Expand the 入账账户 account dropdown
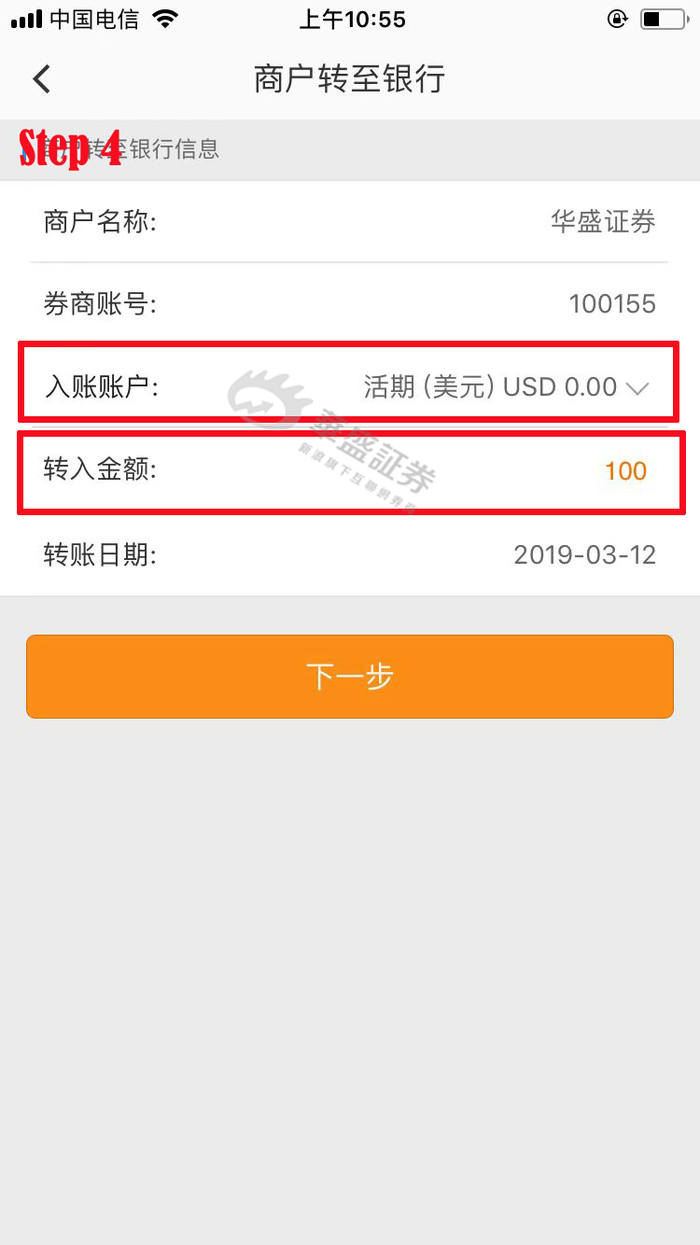700x1245 pixels. pos(637,387)
